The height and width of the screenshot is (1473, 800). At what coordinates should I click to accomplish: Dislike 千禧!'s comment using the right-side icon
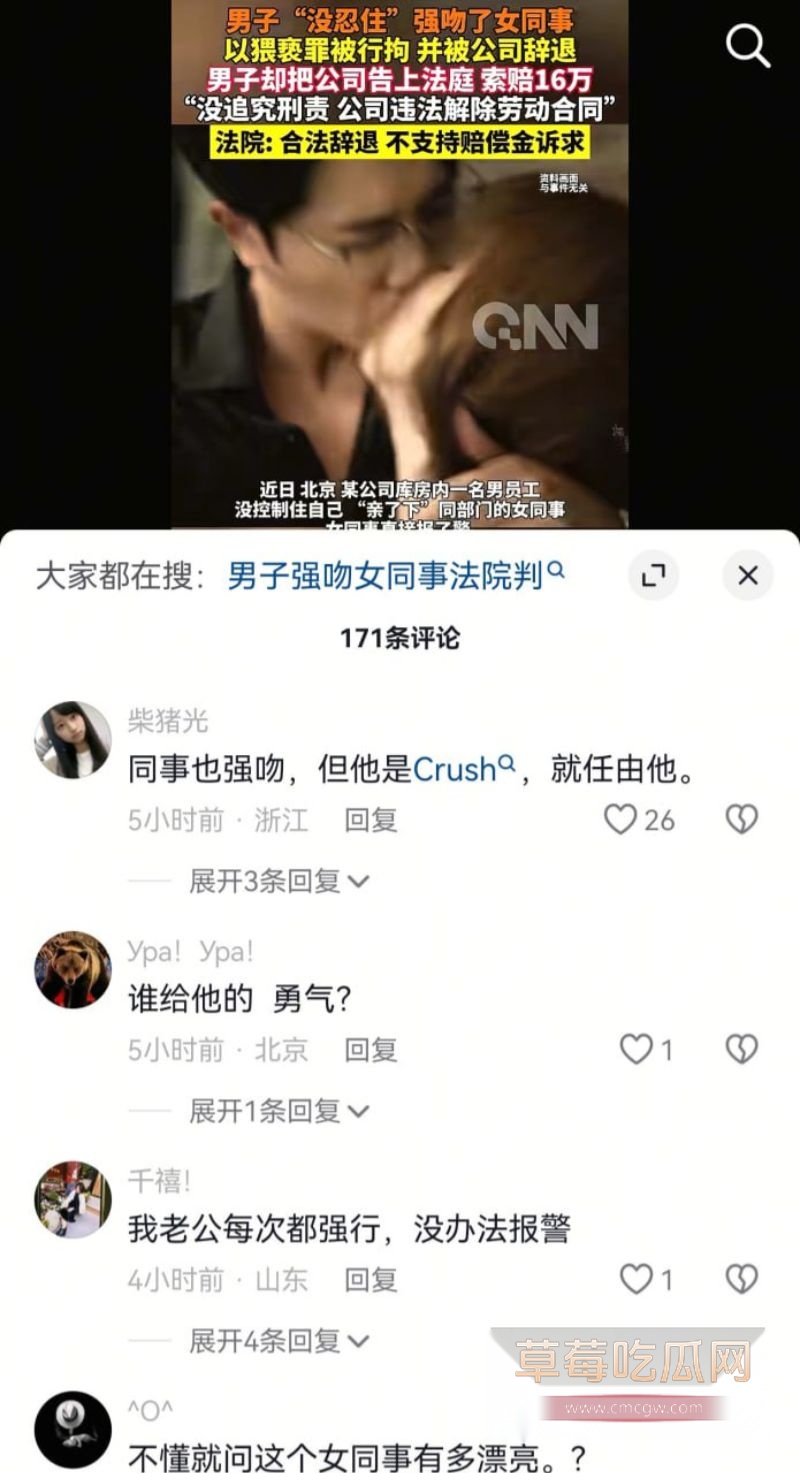pyautogui.click(x=740, y=1279)
